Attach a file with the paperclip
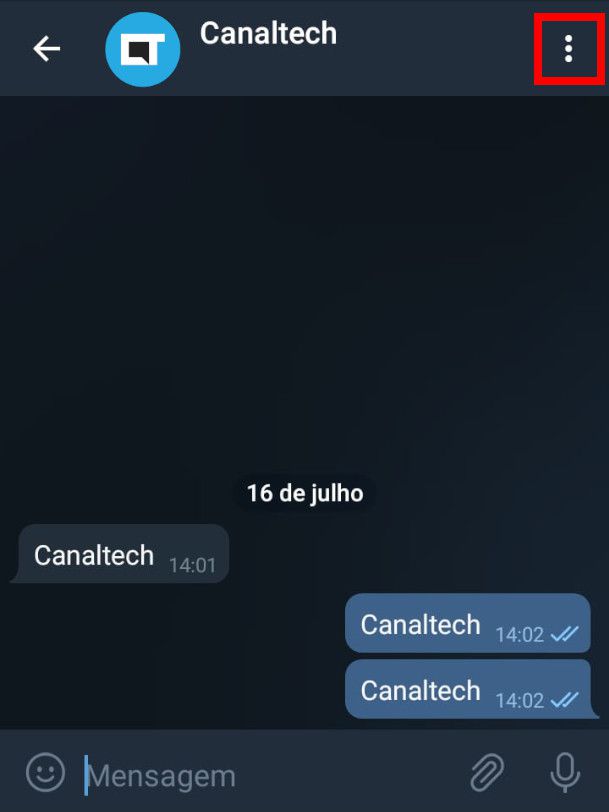The image size is (609, 812). pyautogui.click(x=487, y=773)
